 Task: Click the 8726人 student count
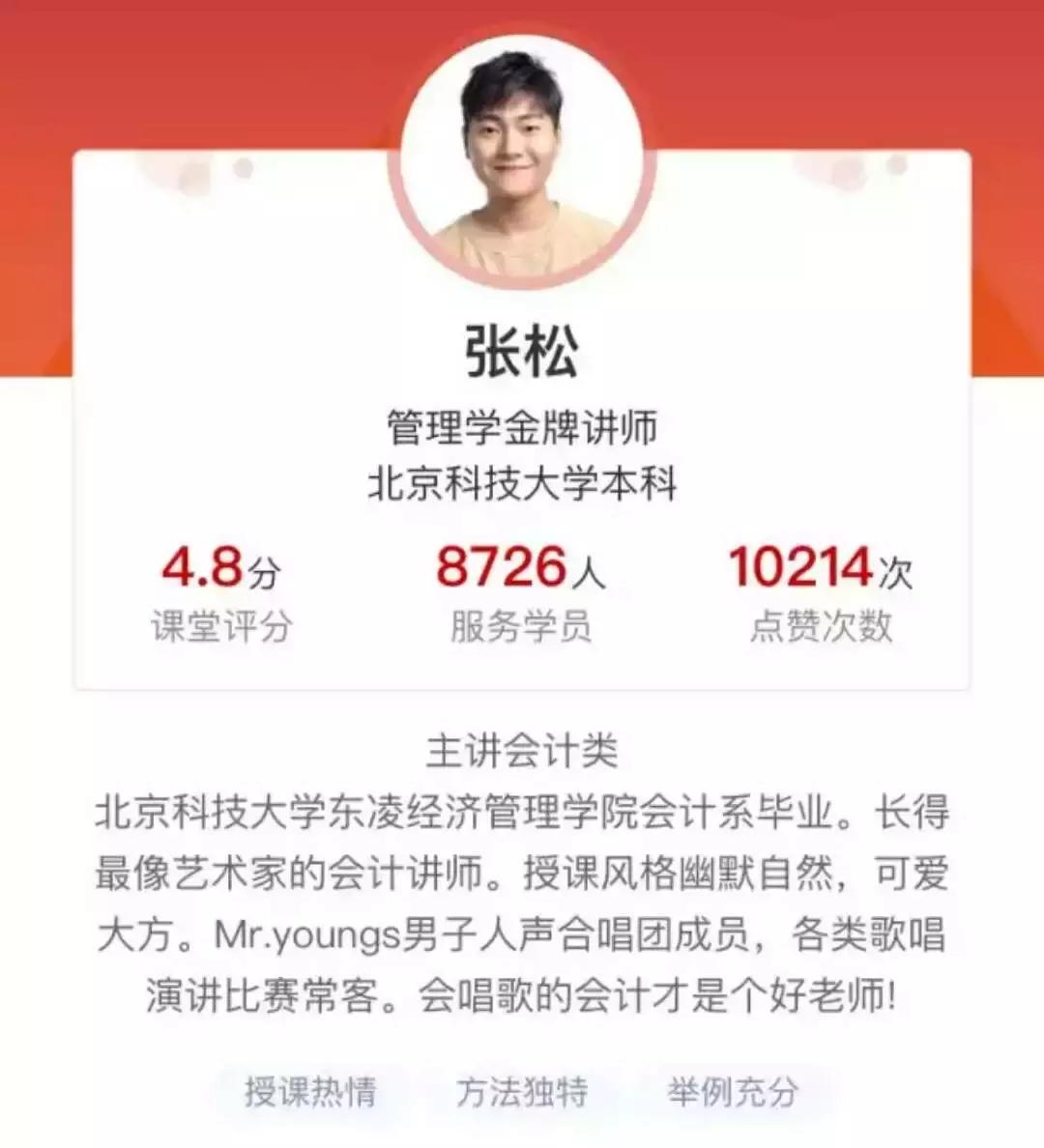tap(523, 568)
